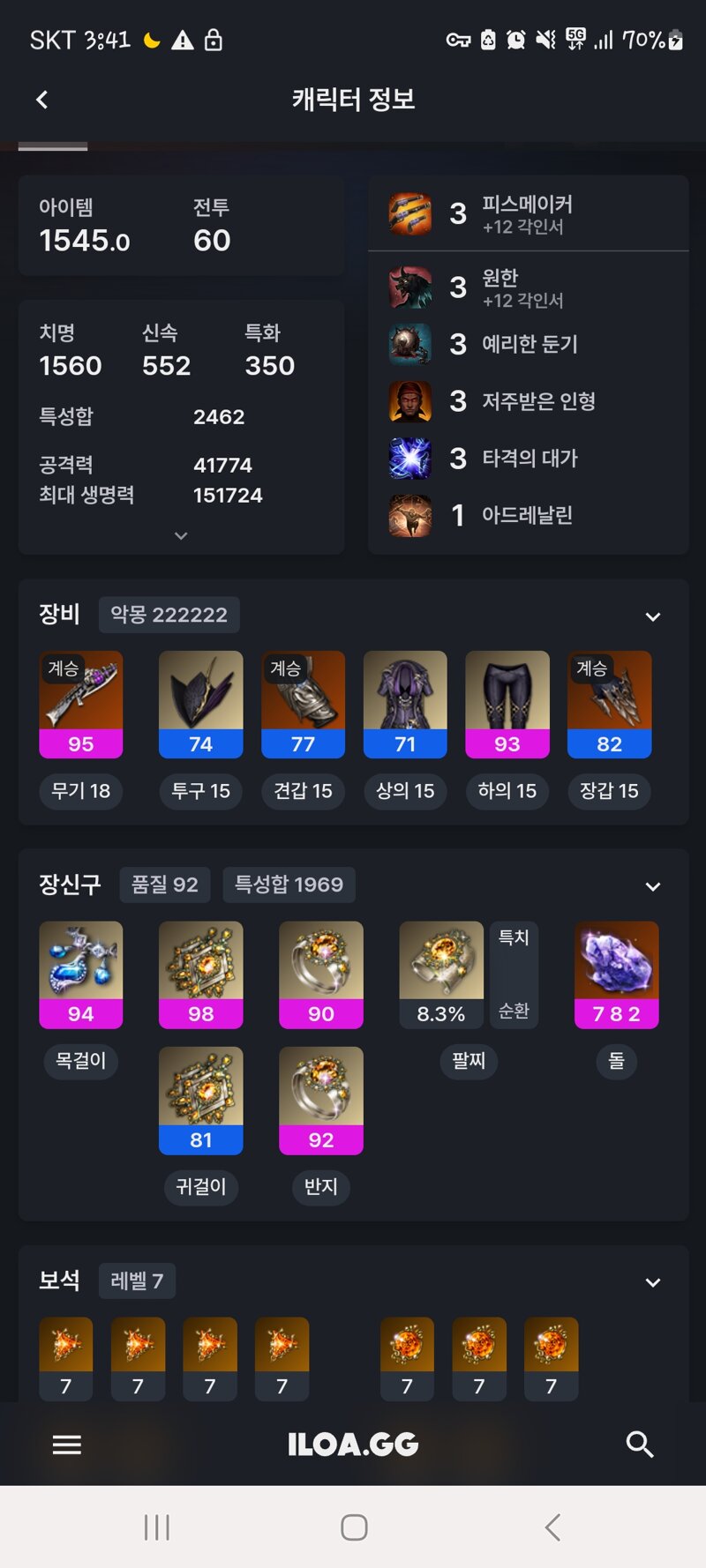Tap the system home button
Image resolution: width=706 pixels, height=1568 pixels.
point(354,1527)
